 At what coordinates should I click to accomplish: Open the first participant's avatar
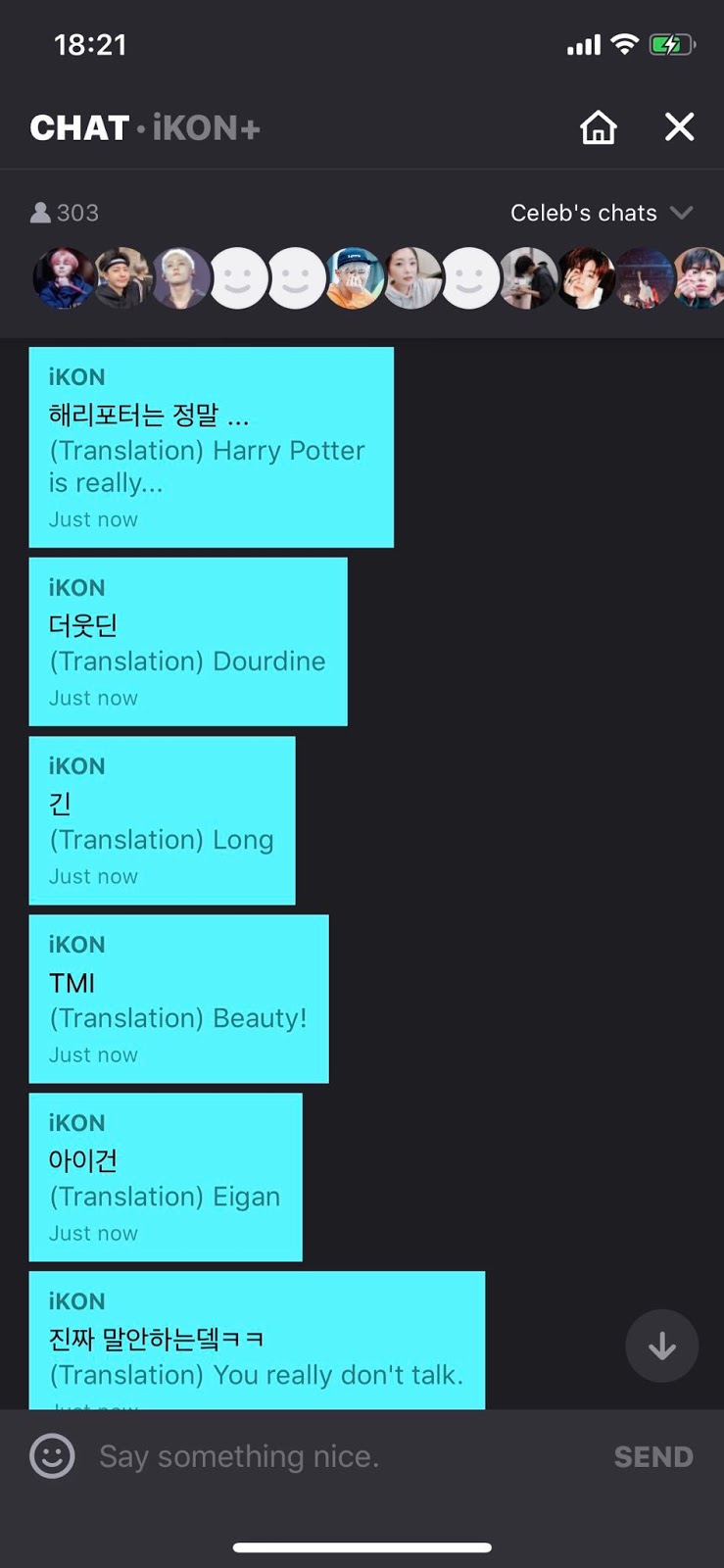(x=64, y=277)
